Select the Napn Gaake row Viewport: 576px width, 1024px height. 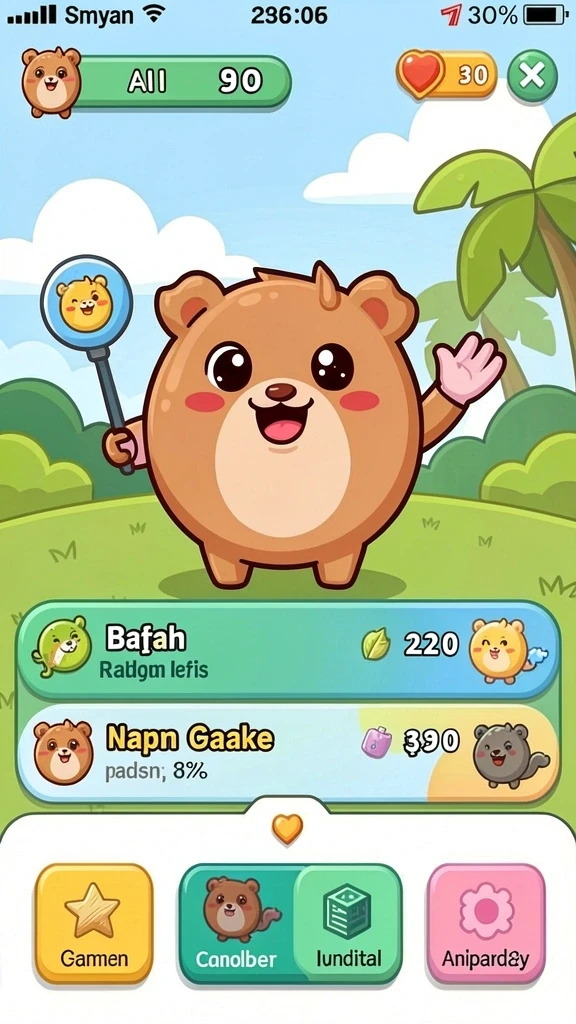(x=288, y=752)
